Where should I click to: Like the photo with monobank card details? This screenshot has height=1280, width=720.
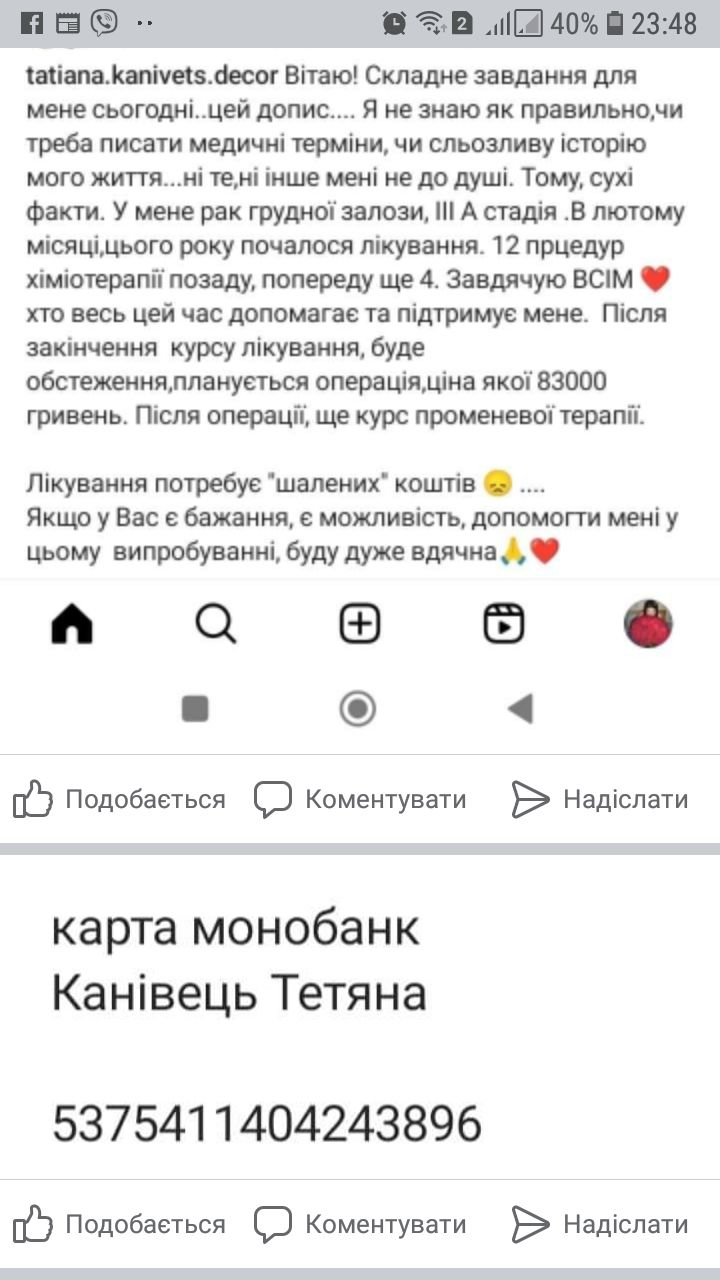(120, 1224)
